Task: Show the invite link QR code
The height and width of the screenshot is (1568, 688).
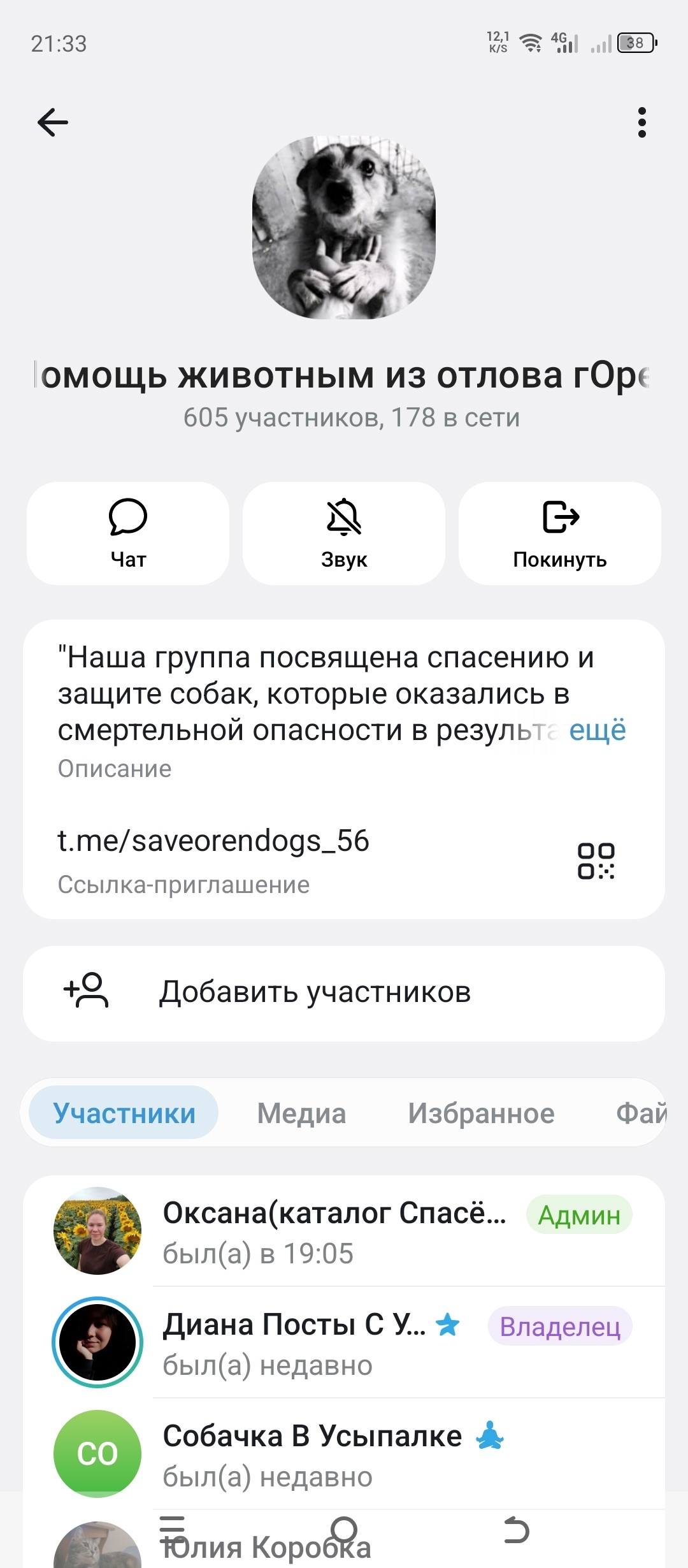Action: [x=596, y=860]
